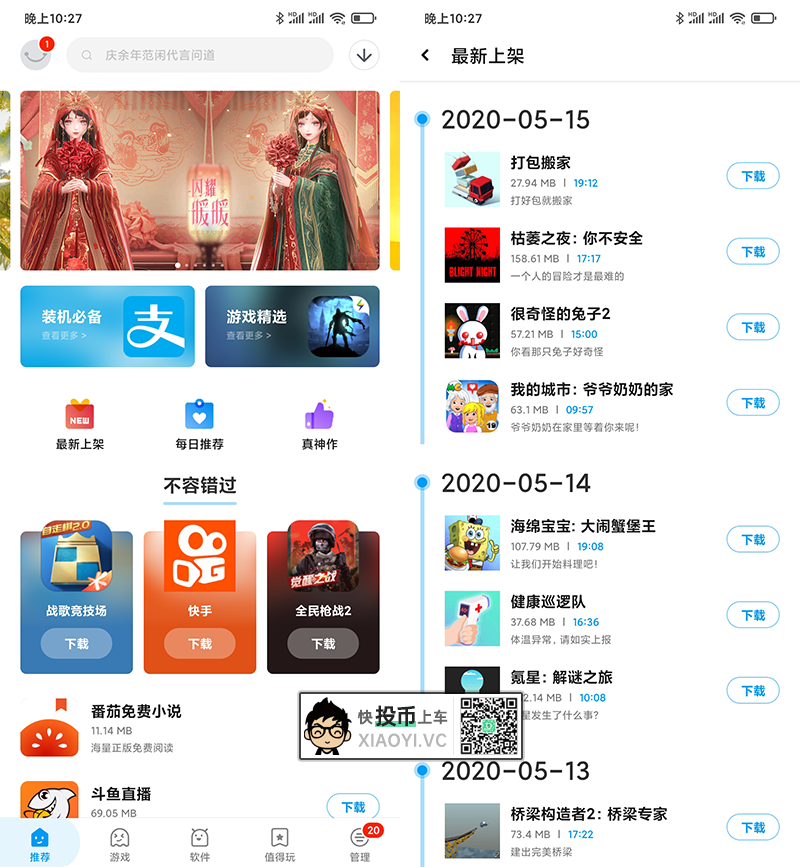800x867 pixels.
Task: Download 健康巡逻队
Action: pos(752,615)
